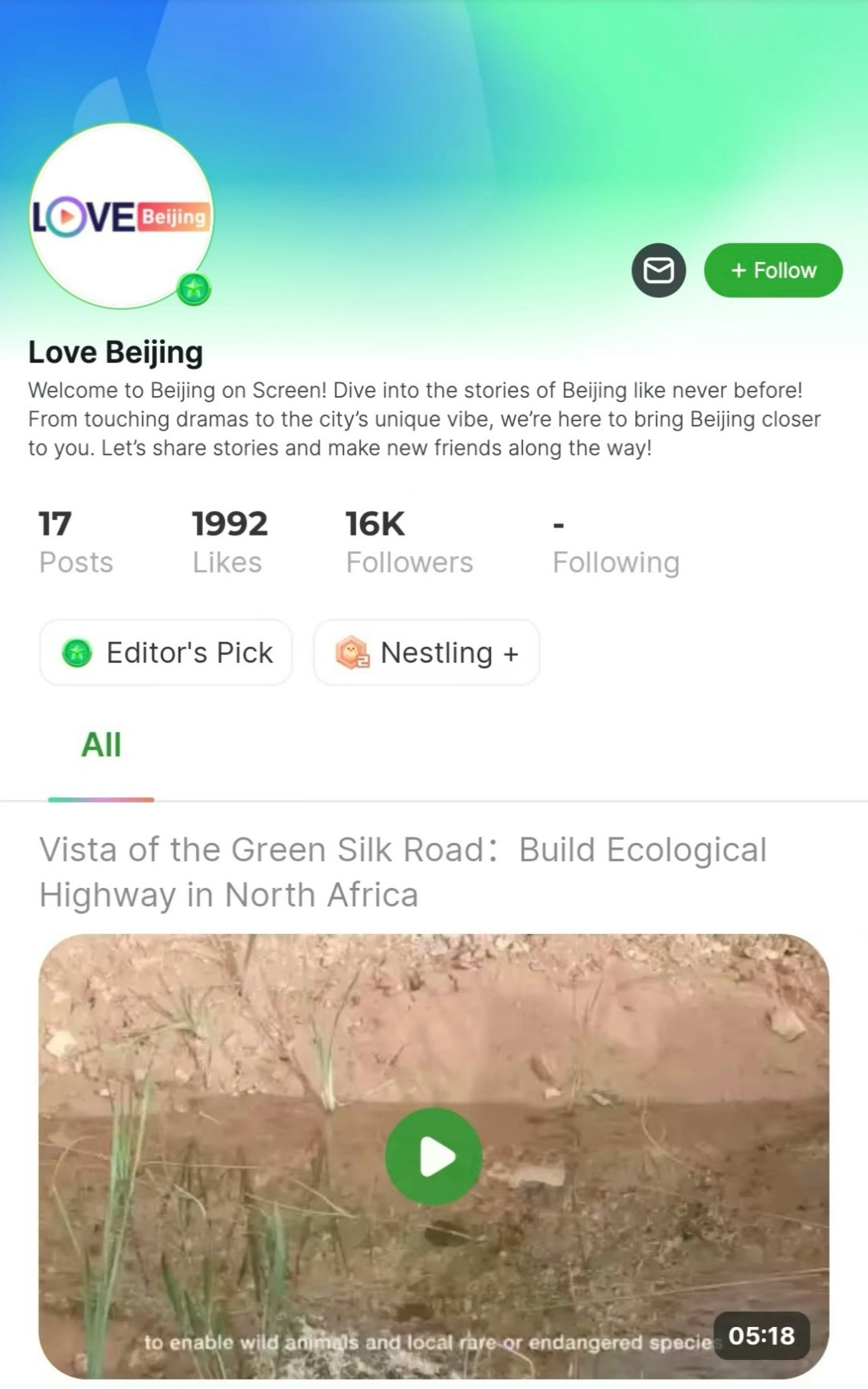This screenshot has height=1389, width=868.
Task: Open the Love Beijing profile picture
Action: [x=120, y=216]
